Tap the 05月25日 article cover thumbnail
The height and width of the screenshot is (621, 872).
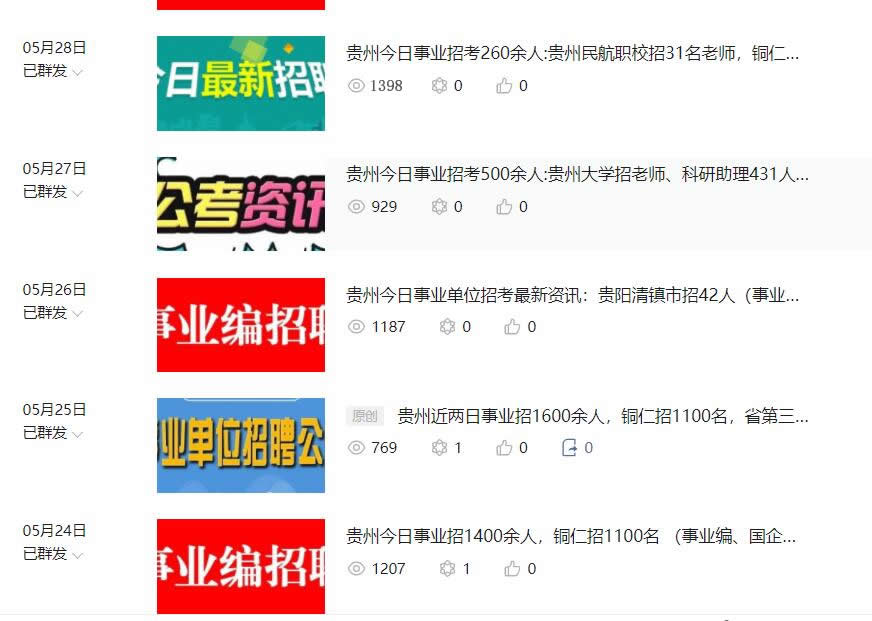tap(241, 445)
